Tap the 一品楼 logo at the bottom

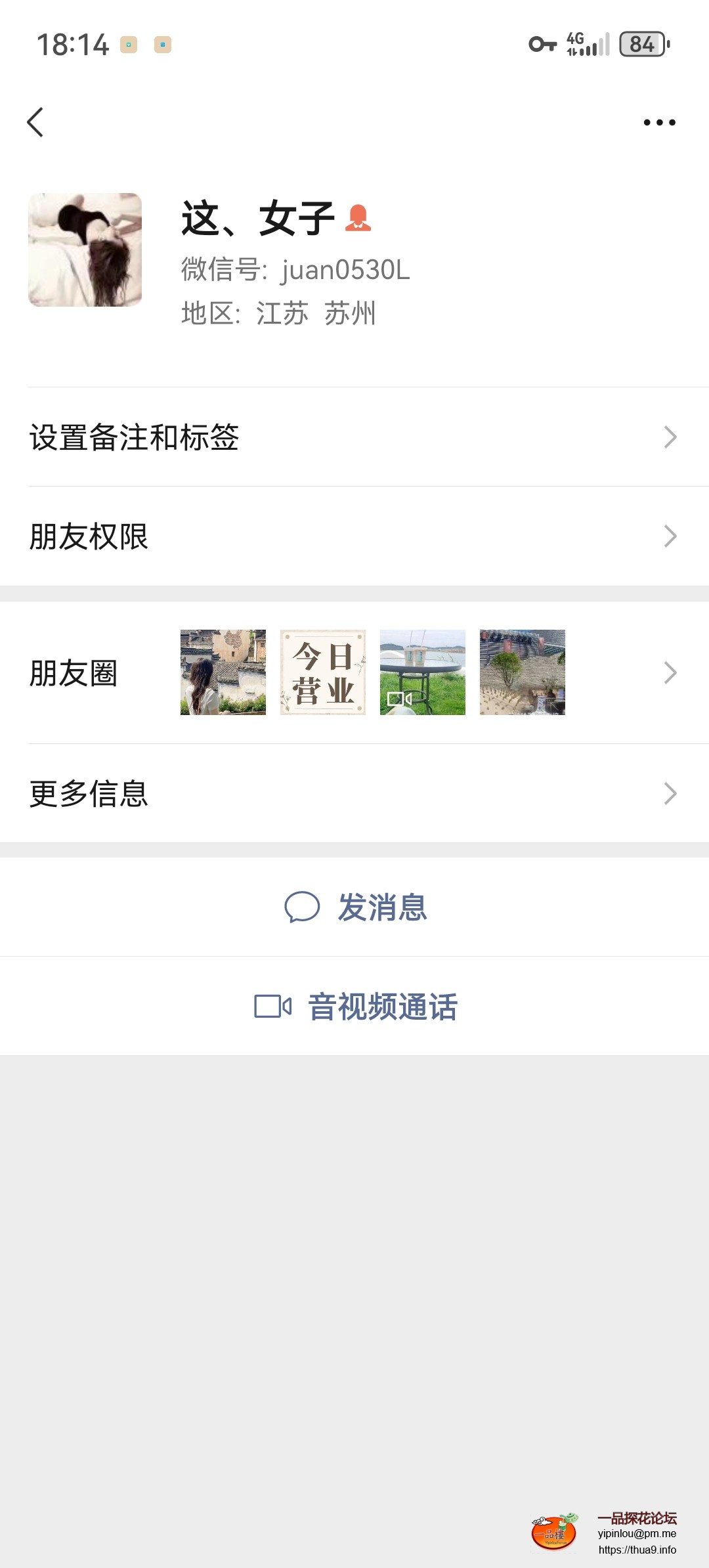pyautogui.click(x=553, y=1531)
